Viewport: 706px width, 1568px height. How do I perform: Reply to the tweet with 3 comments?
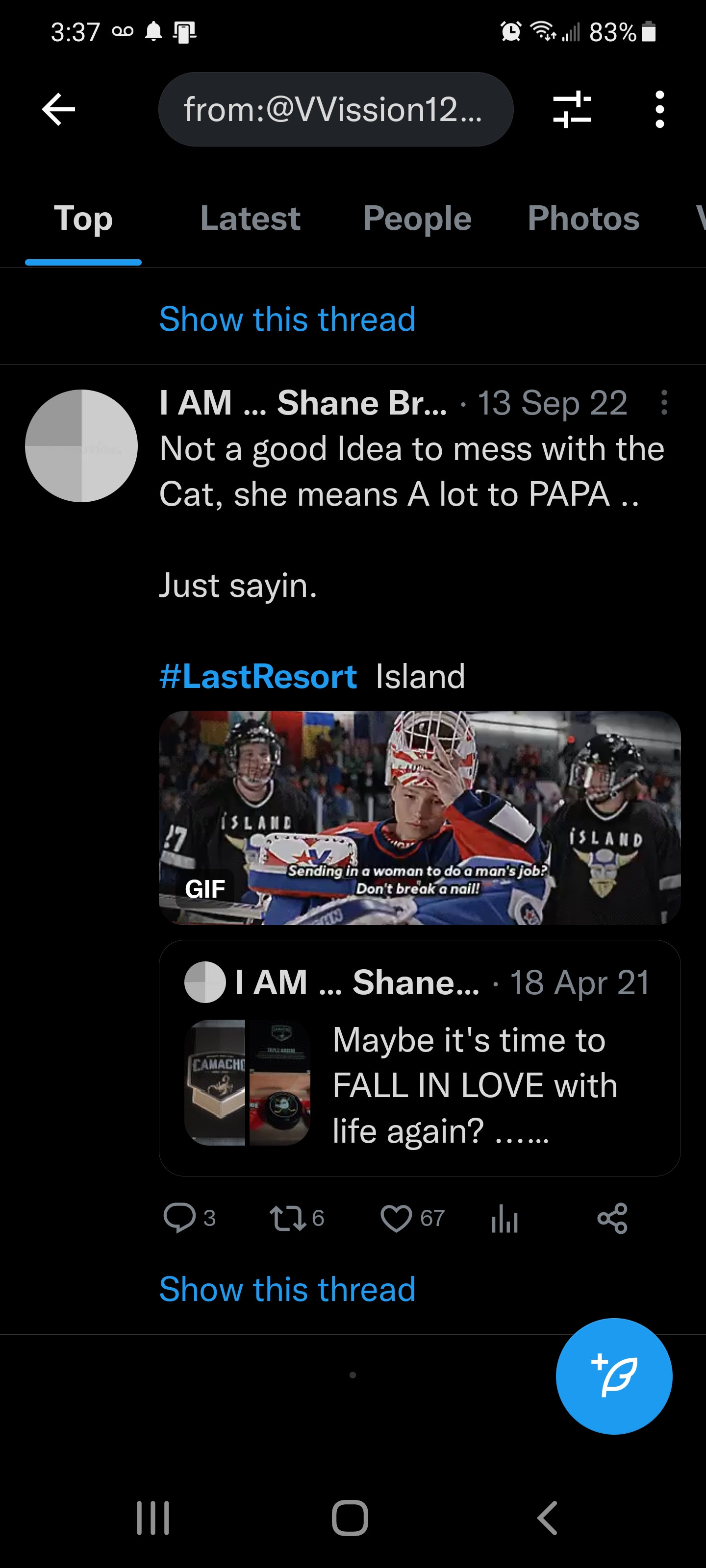point(179,1218)
